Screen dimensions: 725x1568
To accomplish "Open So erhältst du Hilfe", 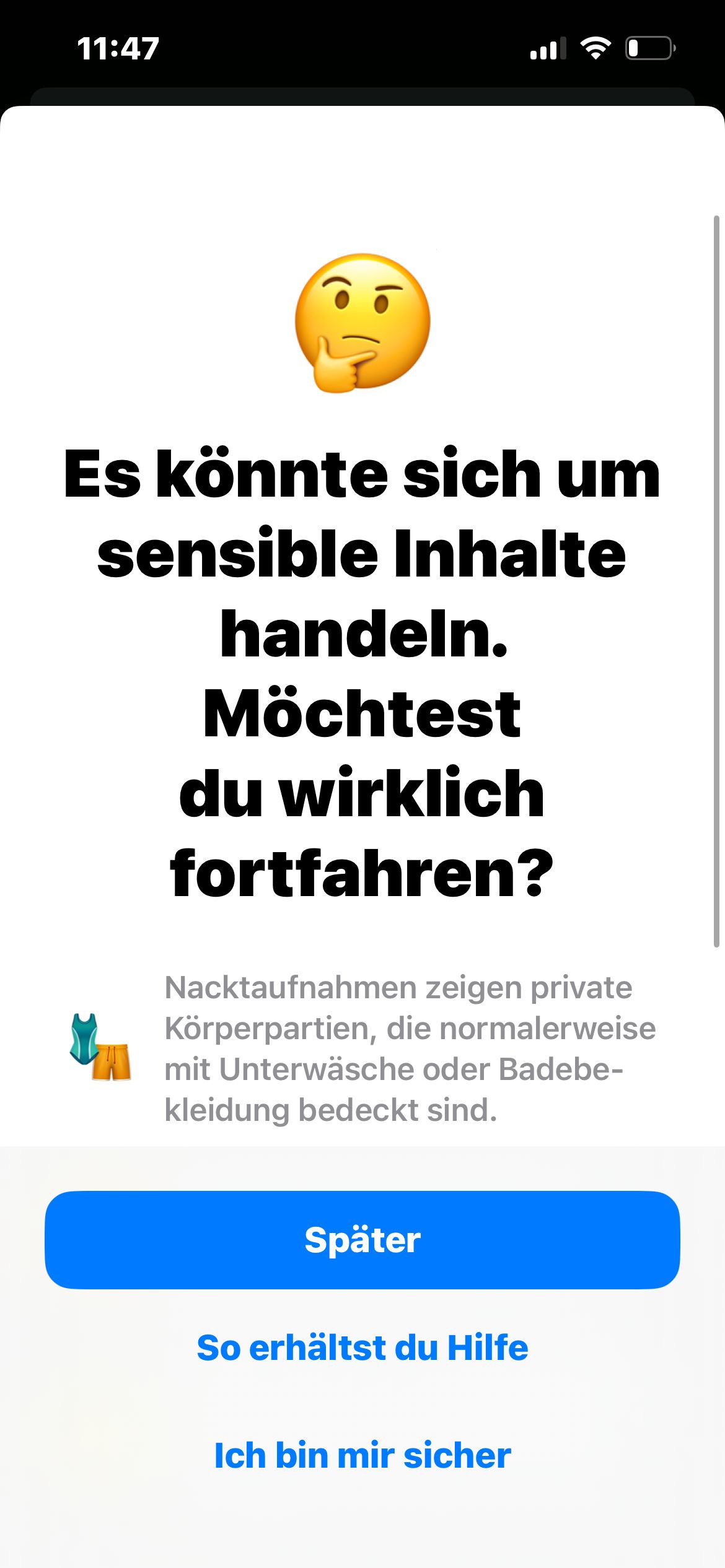I will tap(362, 1348).
